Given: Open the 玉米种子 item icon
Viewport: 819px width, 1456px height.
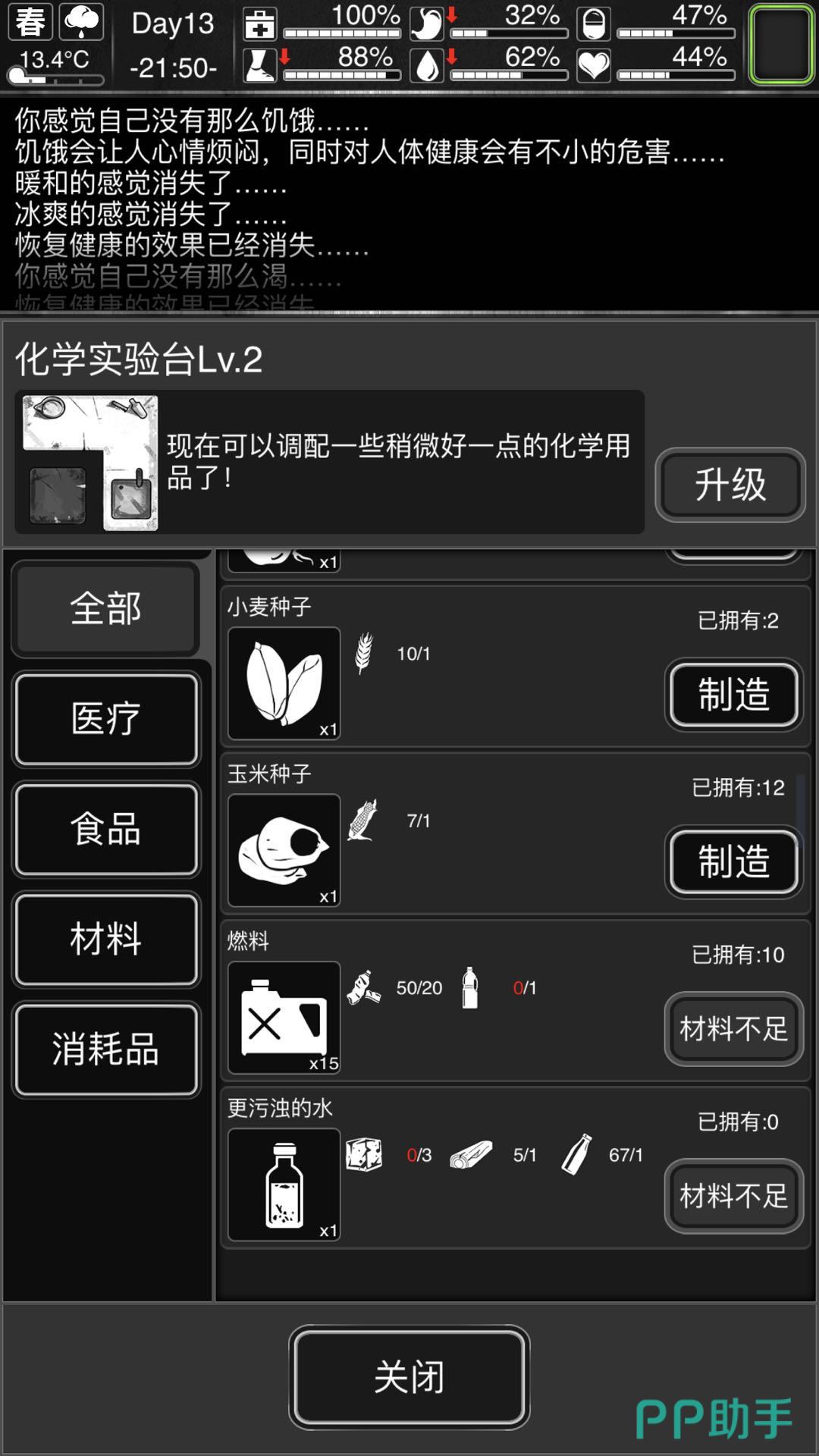Looking at the screenshot, I should coord(284,850).
